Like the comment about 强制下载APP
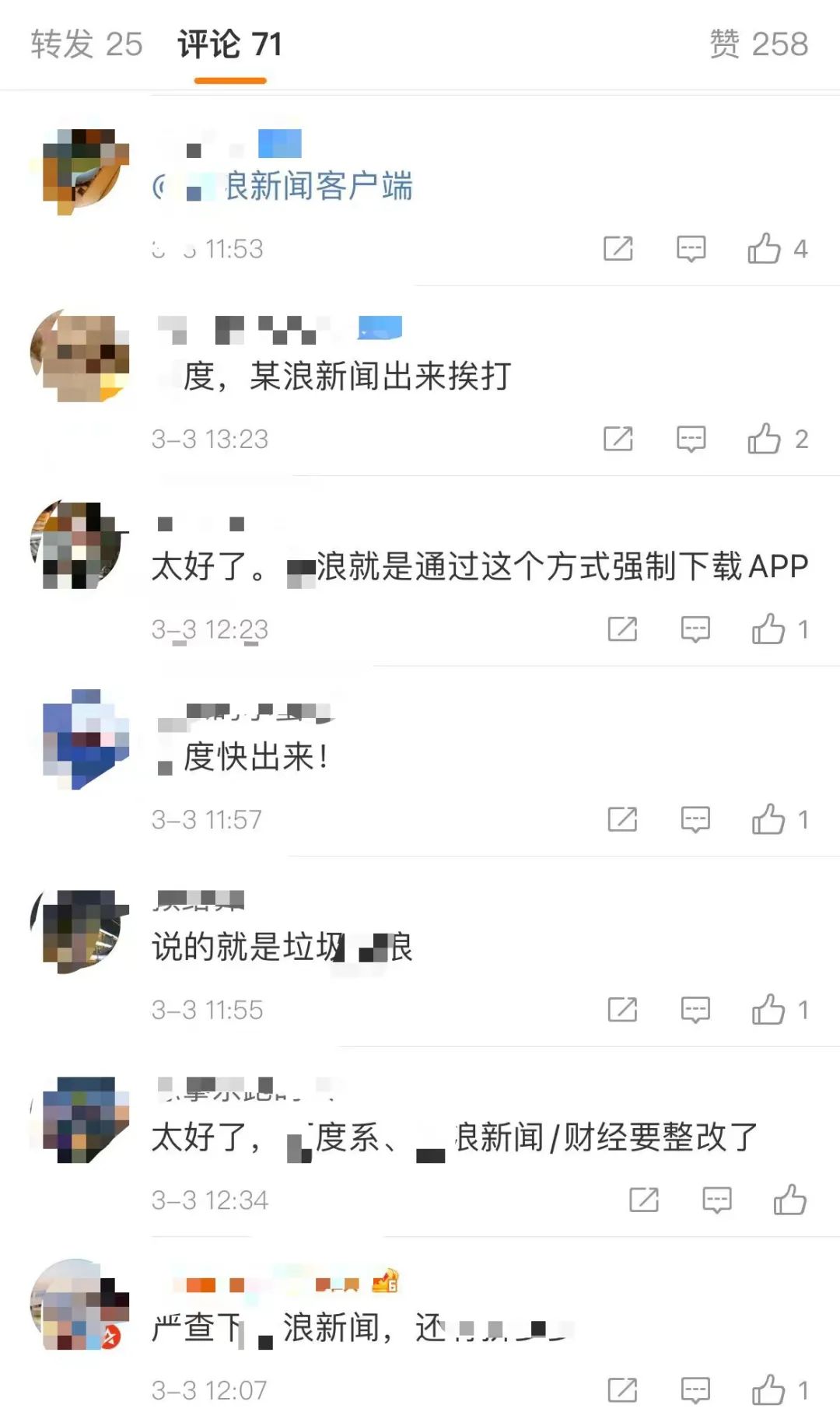 768,629
